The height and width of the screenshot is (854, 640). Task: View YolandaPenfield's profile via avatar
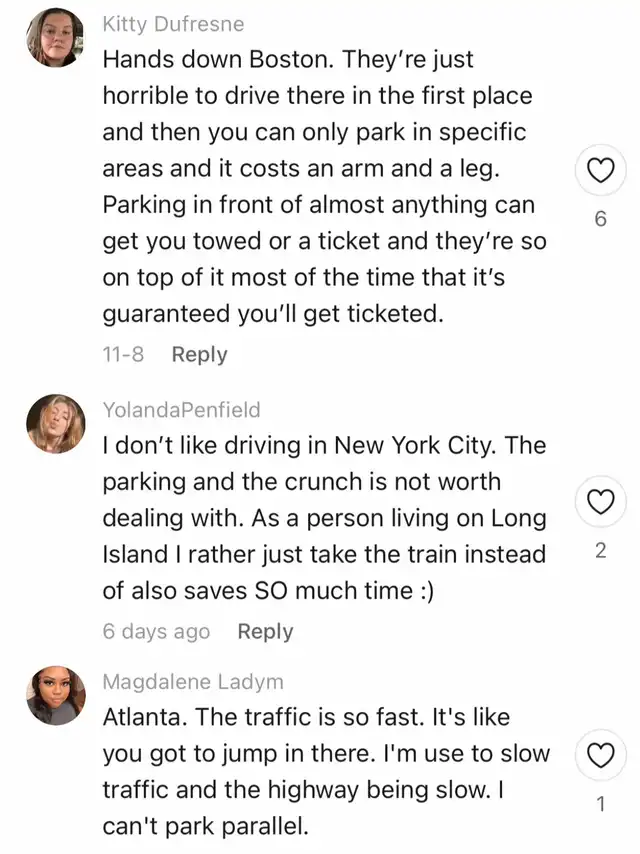click(55, 423)
